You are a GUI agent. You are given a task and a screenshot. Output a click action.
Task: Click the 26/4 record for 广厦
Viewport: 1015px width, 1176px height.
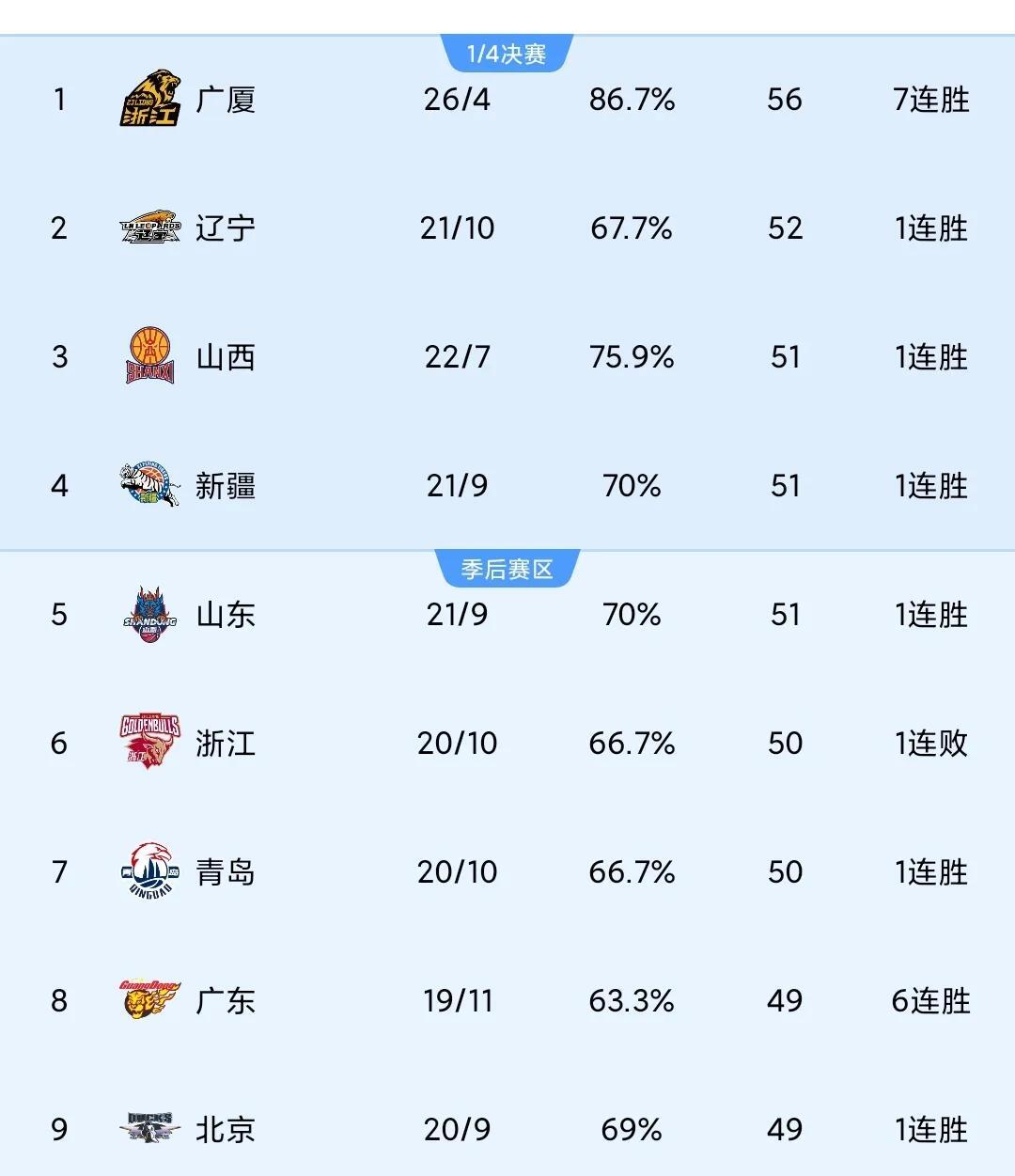pos(458,99)
